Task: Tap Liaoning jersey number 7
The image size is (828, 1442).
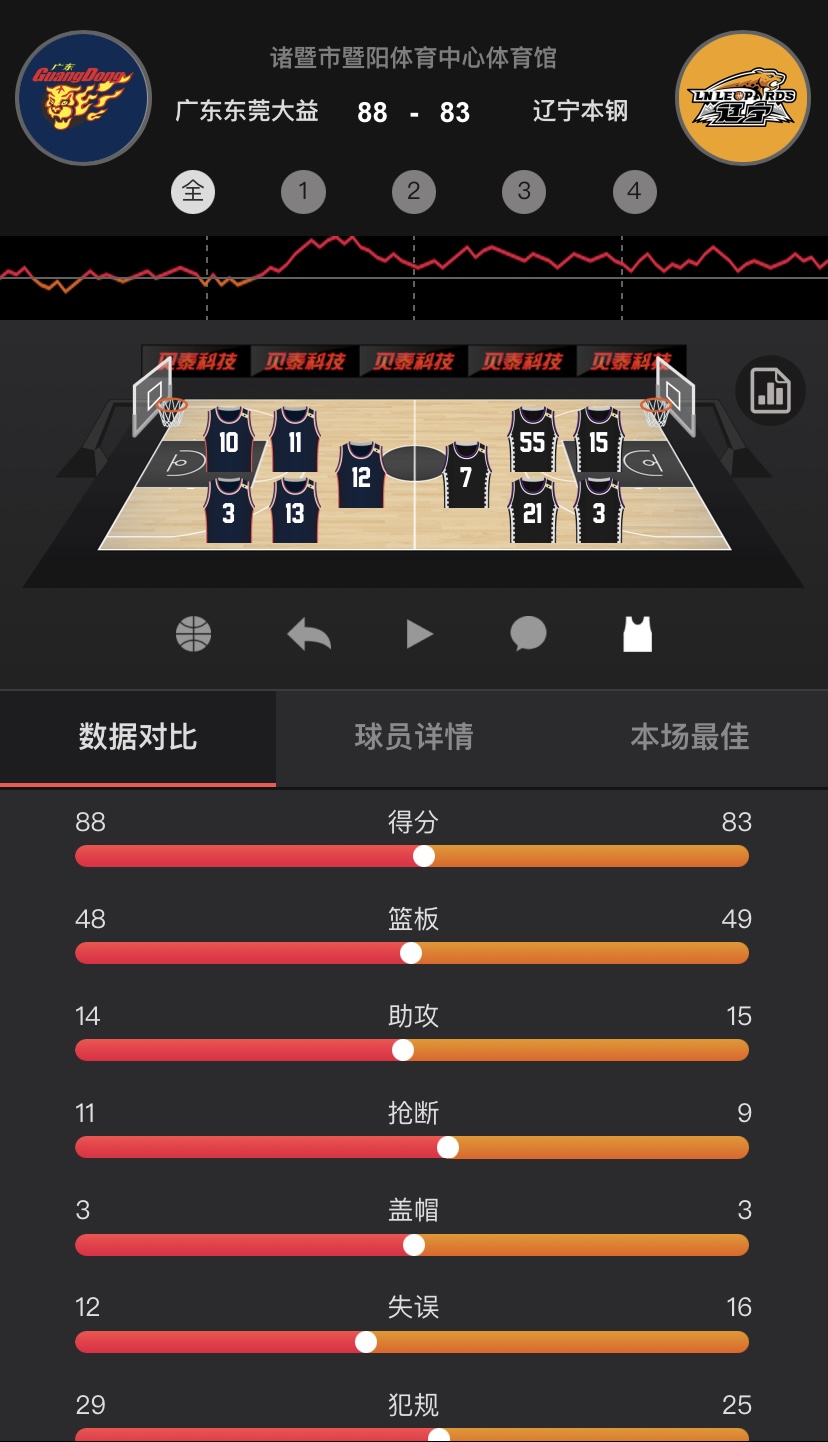Action: pos(467,475)
